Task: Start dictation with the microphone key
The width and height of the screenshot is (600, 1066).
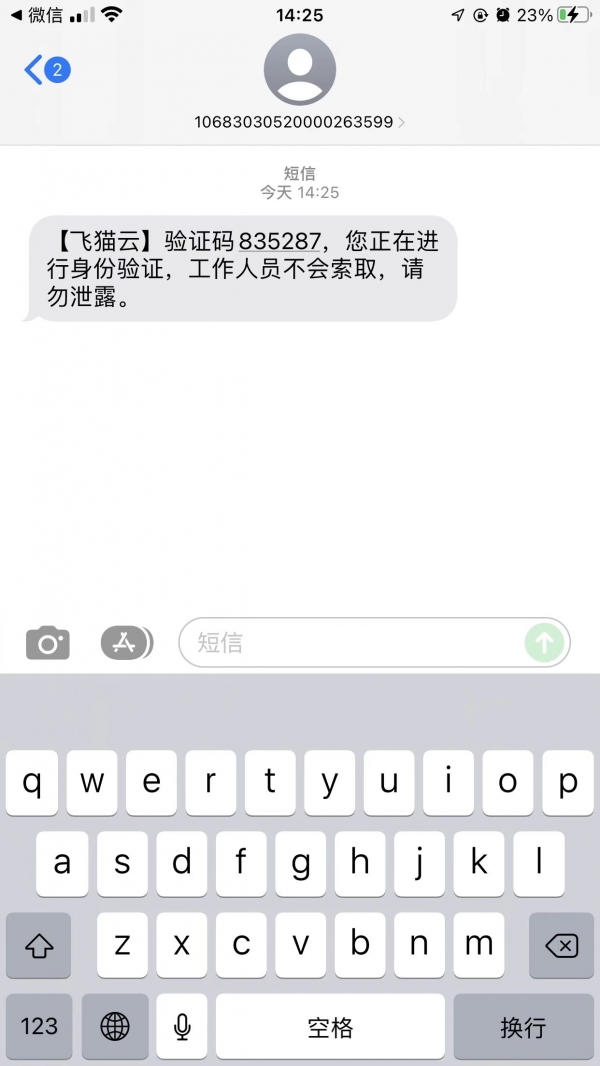Action: [x=182, y=1026]
